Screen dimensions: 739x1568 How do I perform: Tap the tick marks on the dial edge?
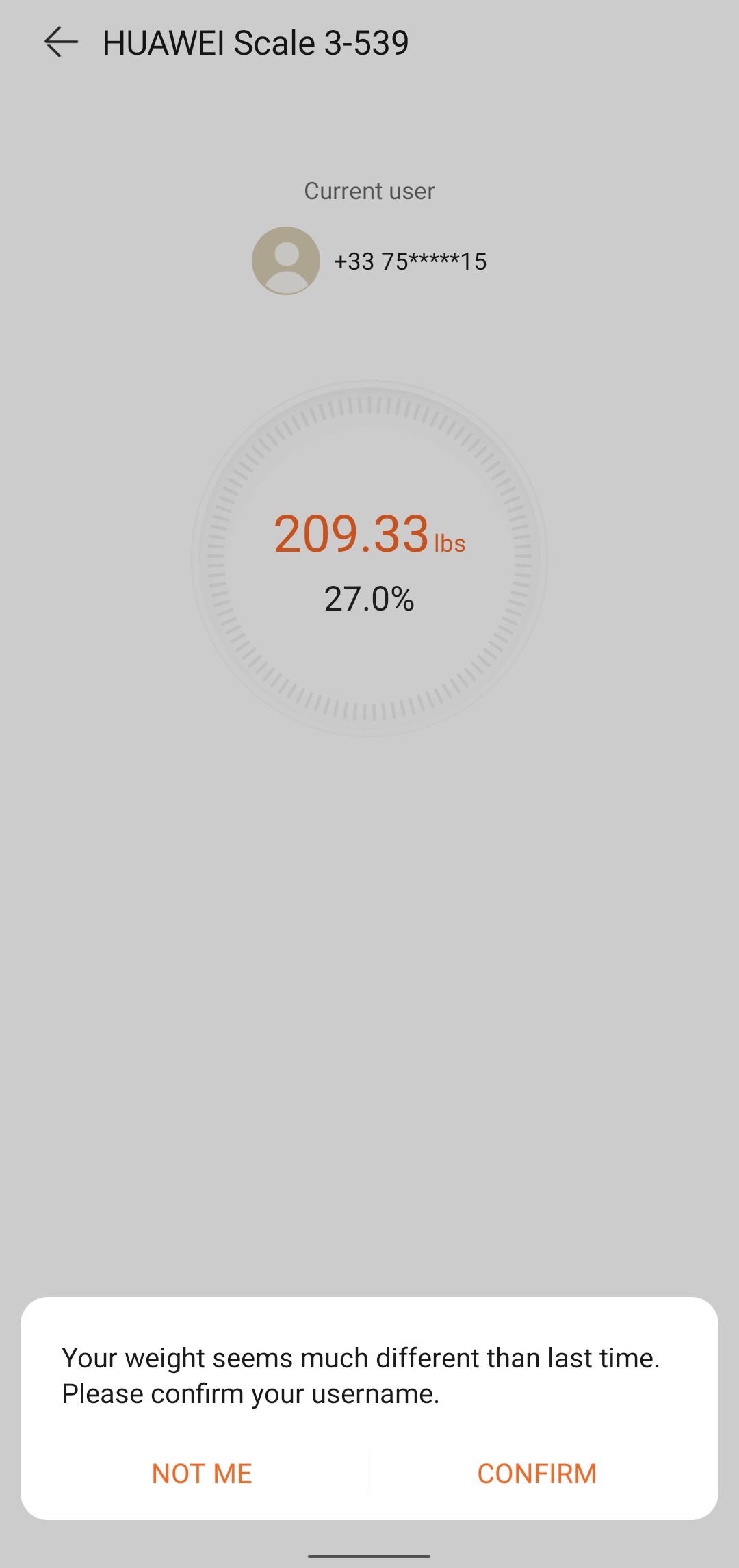pyautogui.click(x=369, y=404)
